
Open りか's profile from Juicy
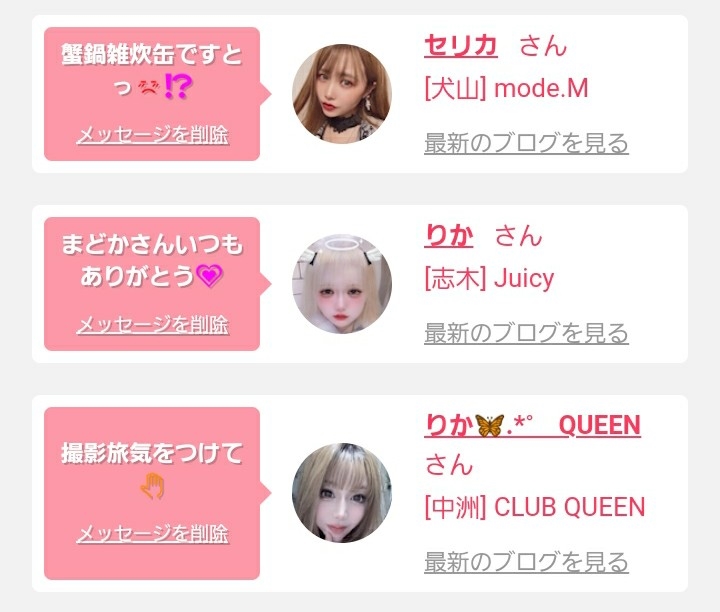coord(449,235)
